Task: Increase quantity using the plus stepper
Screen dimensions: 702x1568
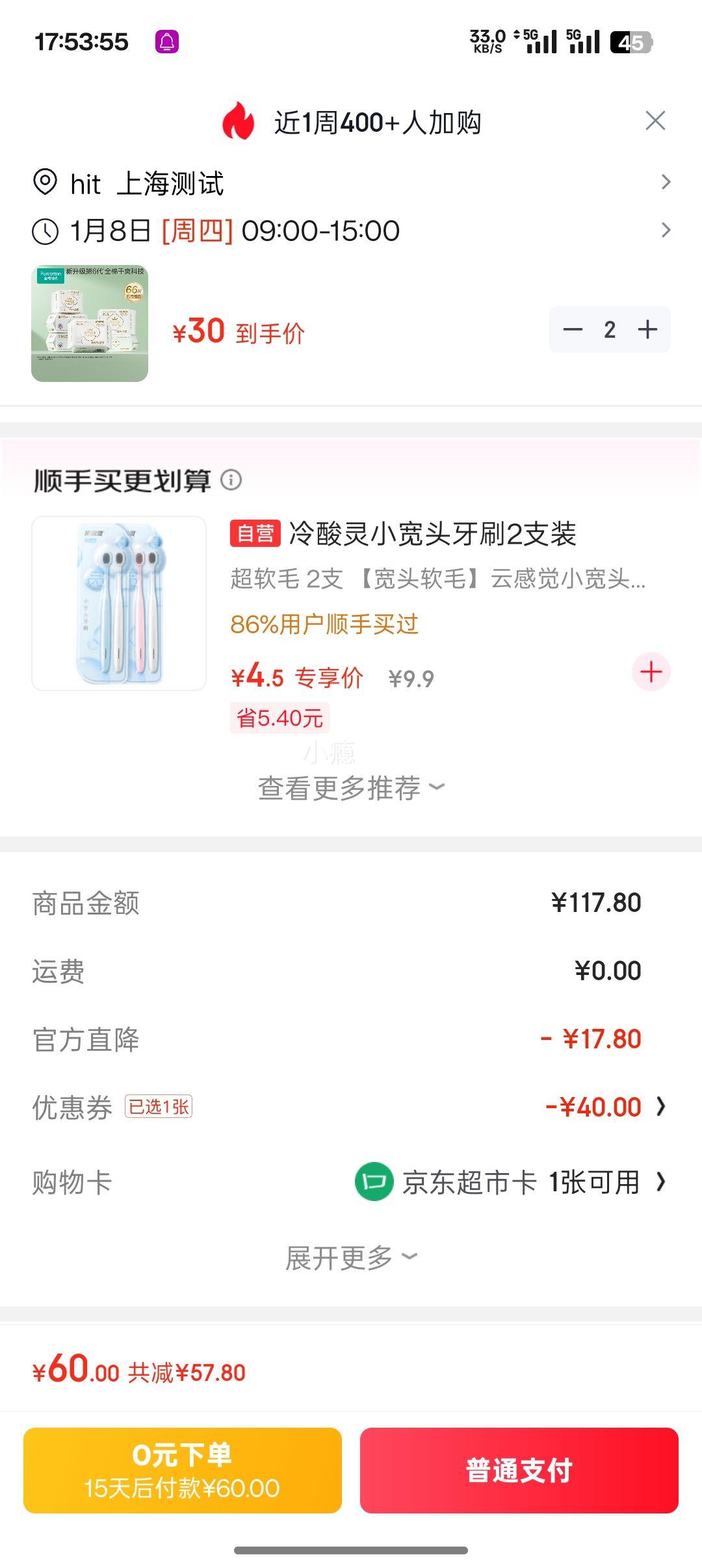Action: [647, 329]
